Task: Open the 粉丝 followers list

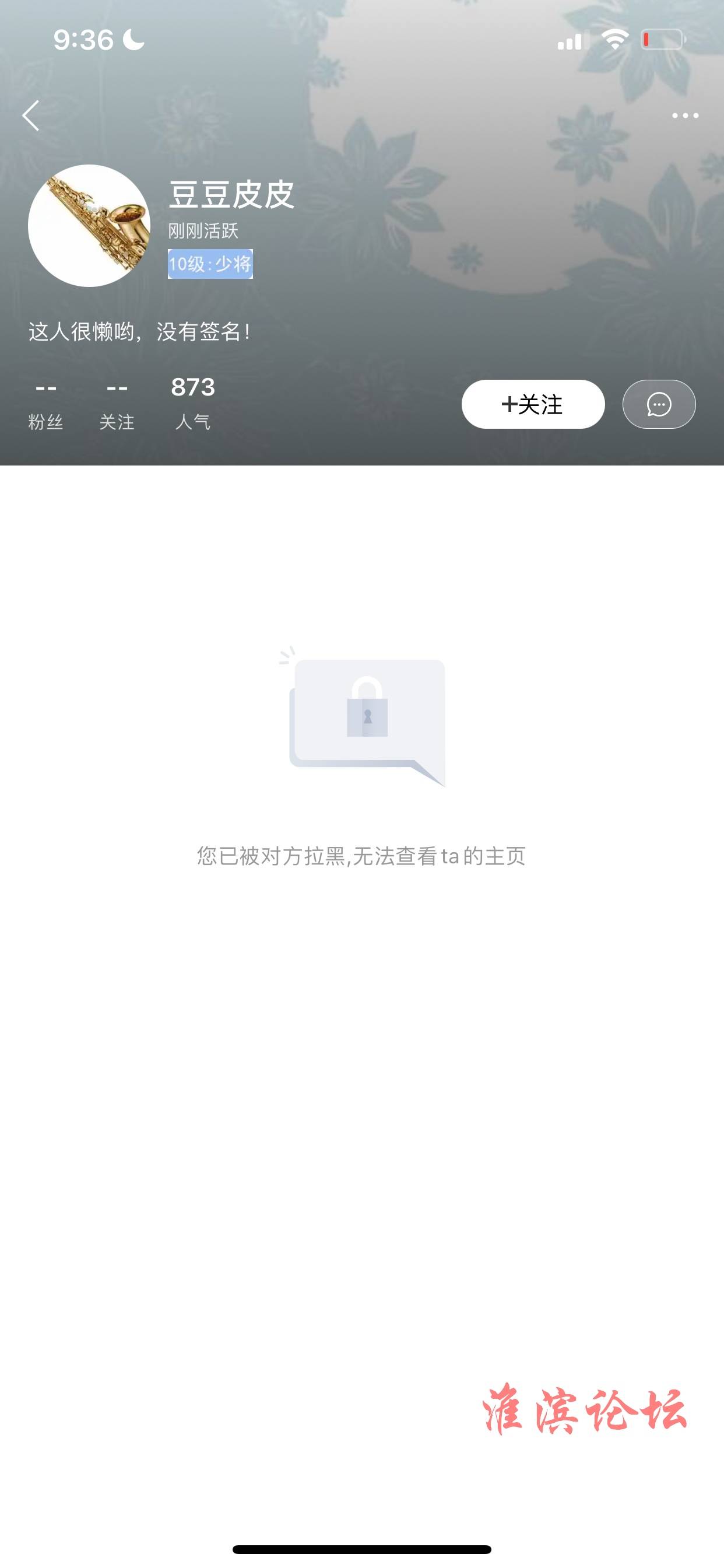Action: tap(46, 404)
